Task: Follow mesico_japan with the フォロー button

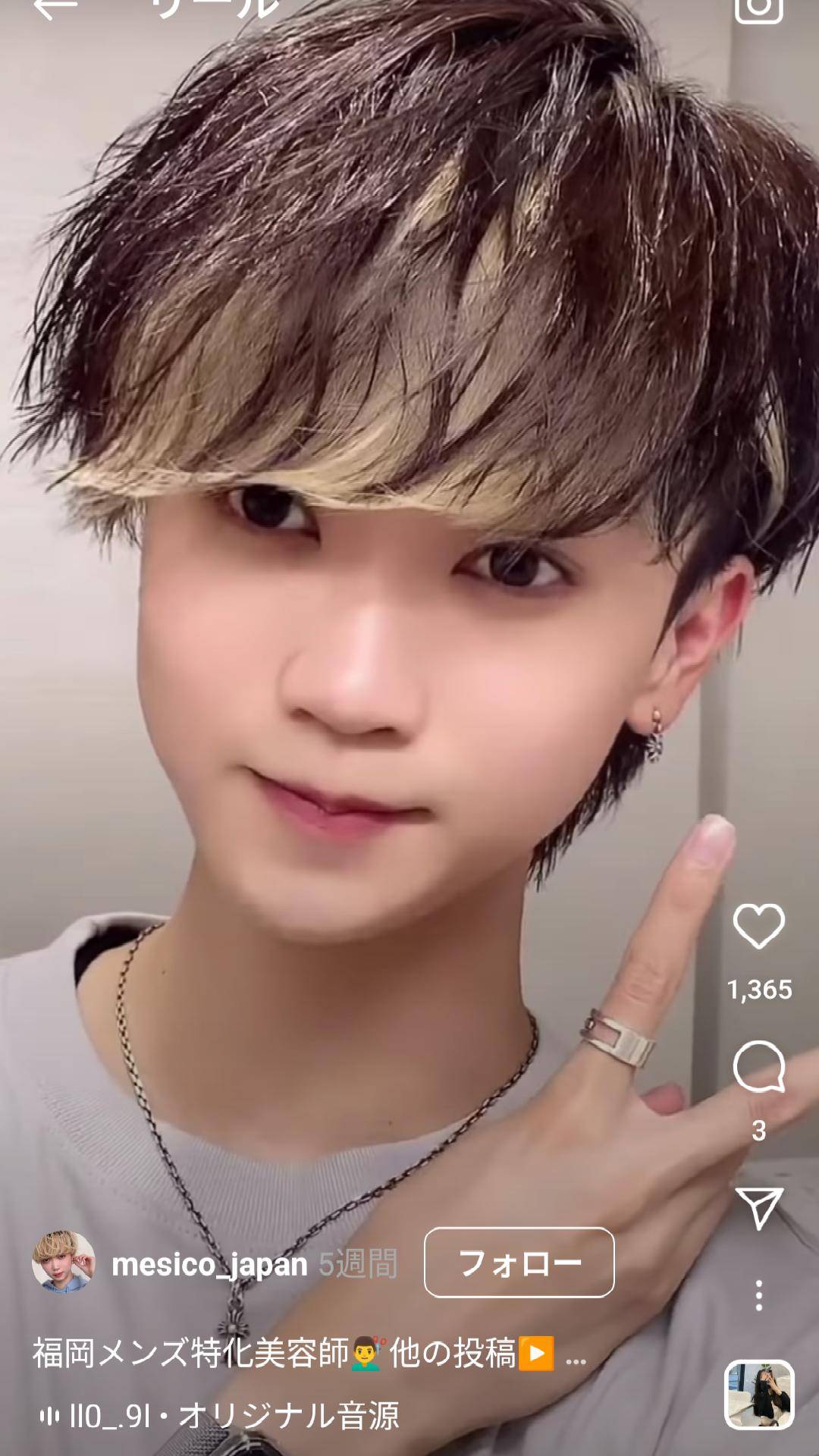Action: coord(519,1263)
